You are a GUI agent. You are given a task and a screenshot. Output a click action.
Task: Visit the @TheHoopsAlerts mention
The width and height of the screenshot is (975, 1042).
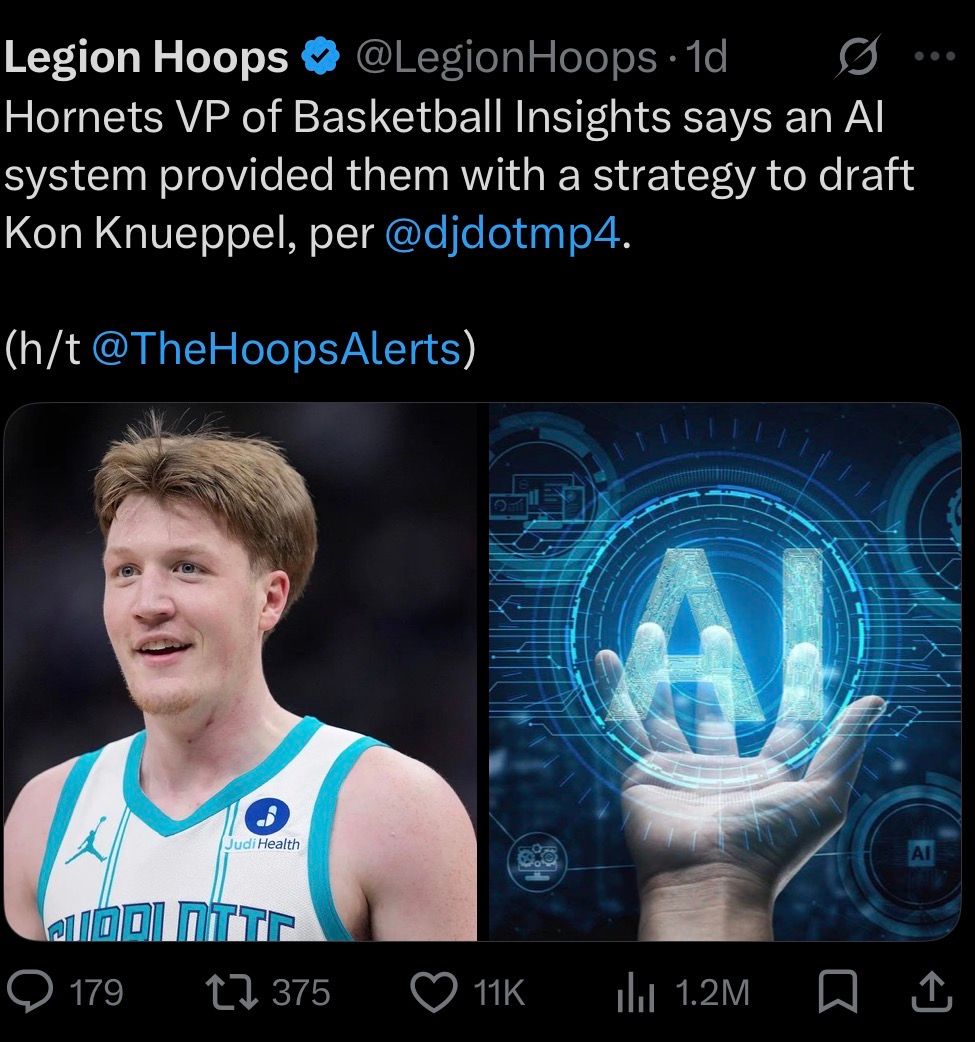[x=275, y=349]
